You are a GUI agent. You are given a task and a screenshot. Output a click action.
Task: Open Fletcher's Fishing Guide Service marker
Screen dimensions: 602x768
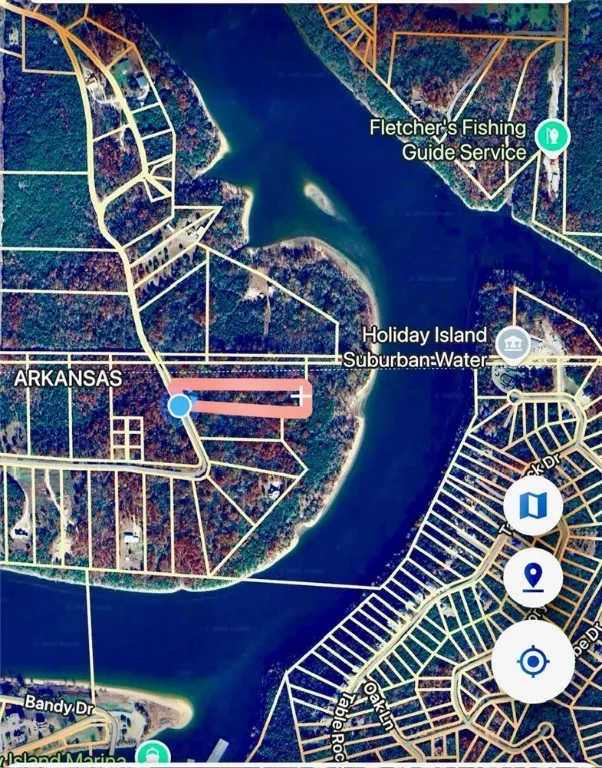point(548,136)
